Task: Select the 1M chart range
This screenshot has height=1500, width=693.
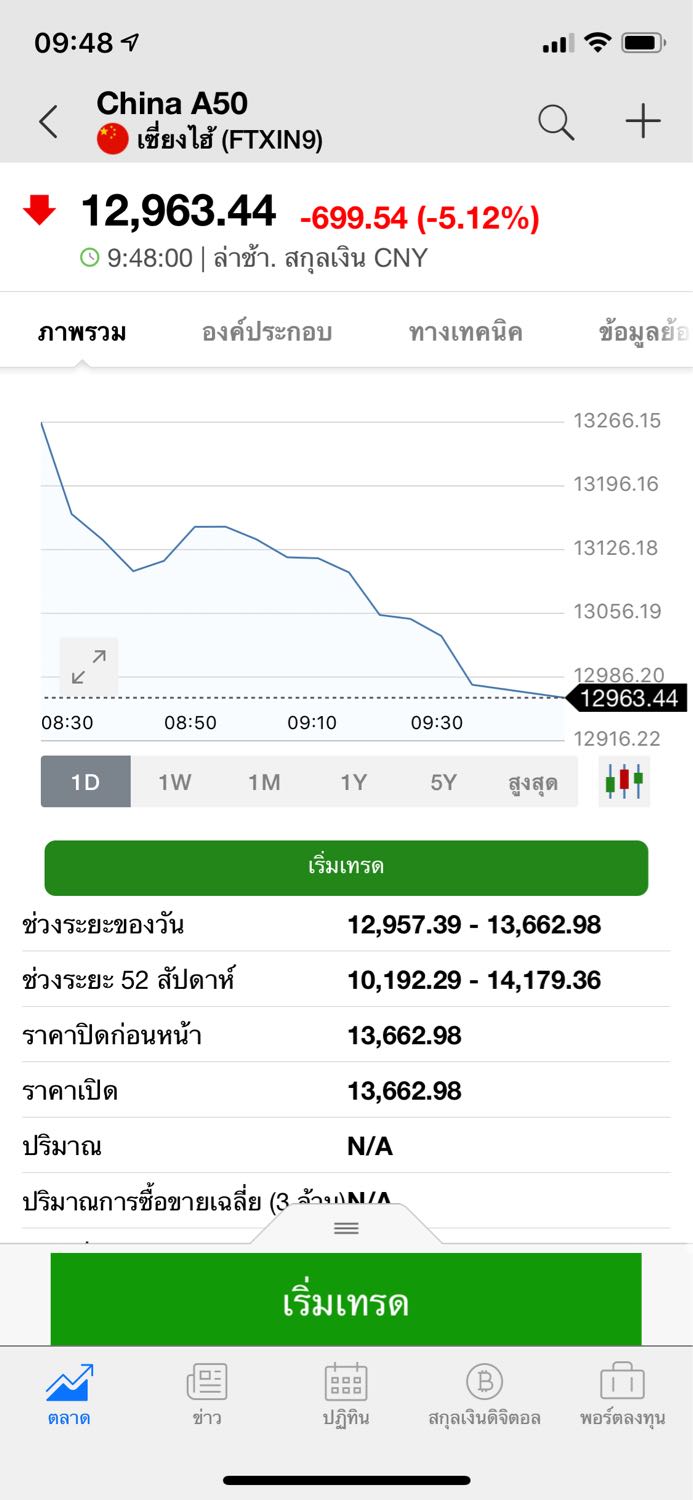Action: point(265,782)
